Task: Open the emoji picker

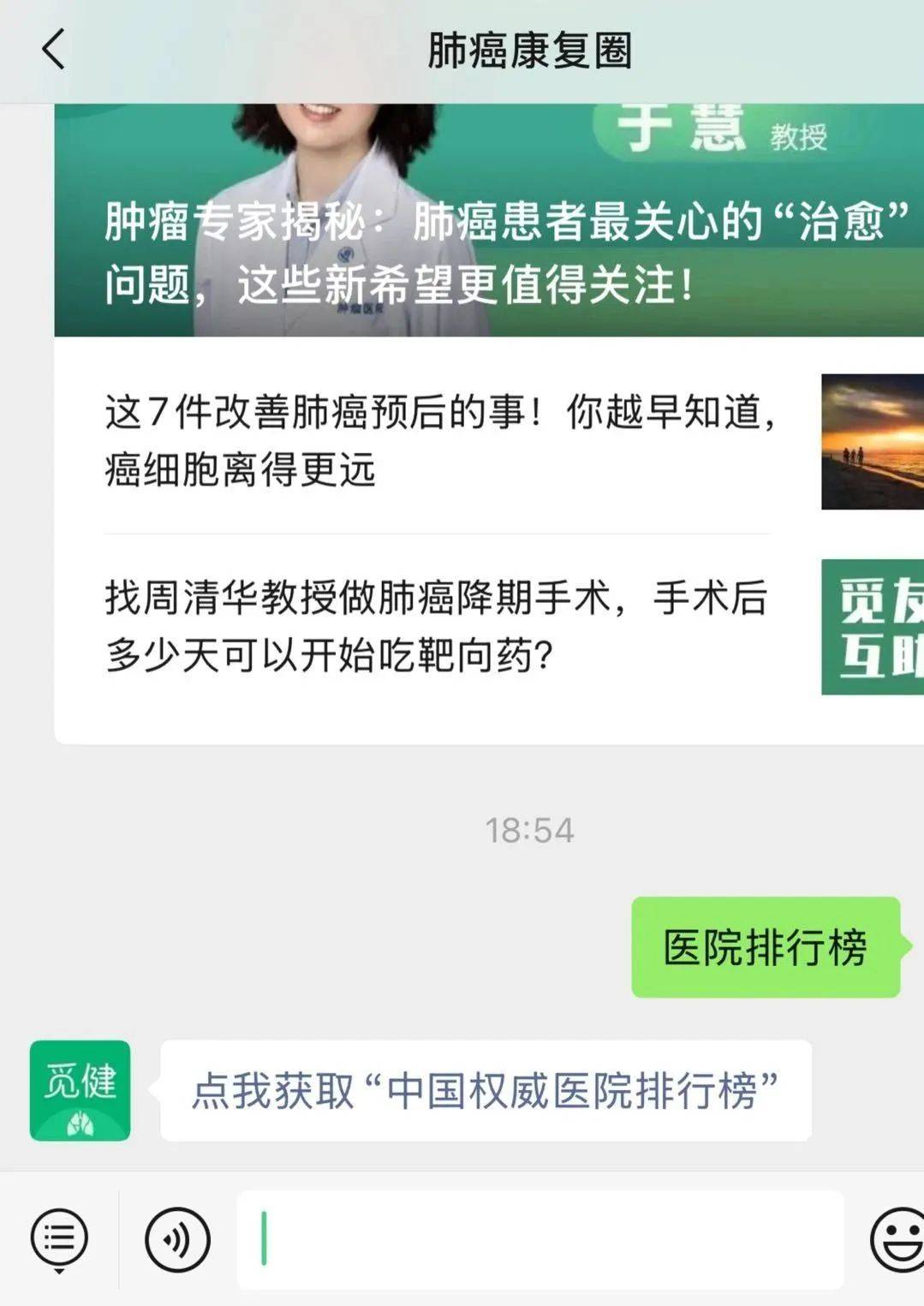Action: pos(897,1238)
